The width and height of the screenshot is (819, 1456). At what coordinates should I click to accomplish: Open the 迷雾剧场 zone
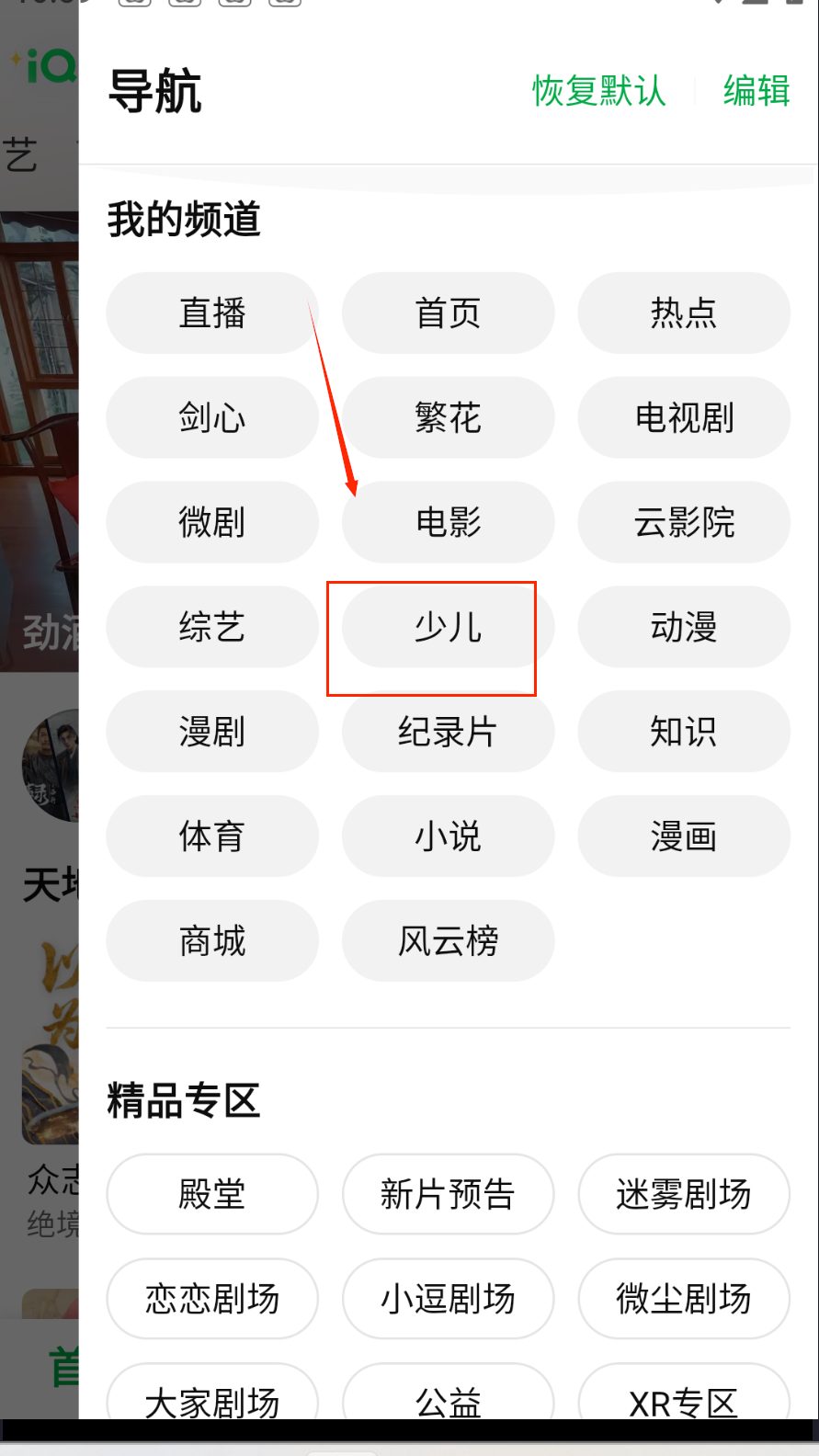[683, 1194]
